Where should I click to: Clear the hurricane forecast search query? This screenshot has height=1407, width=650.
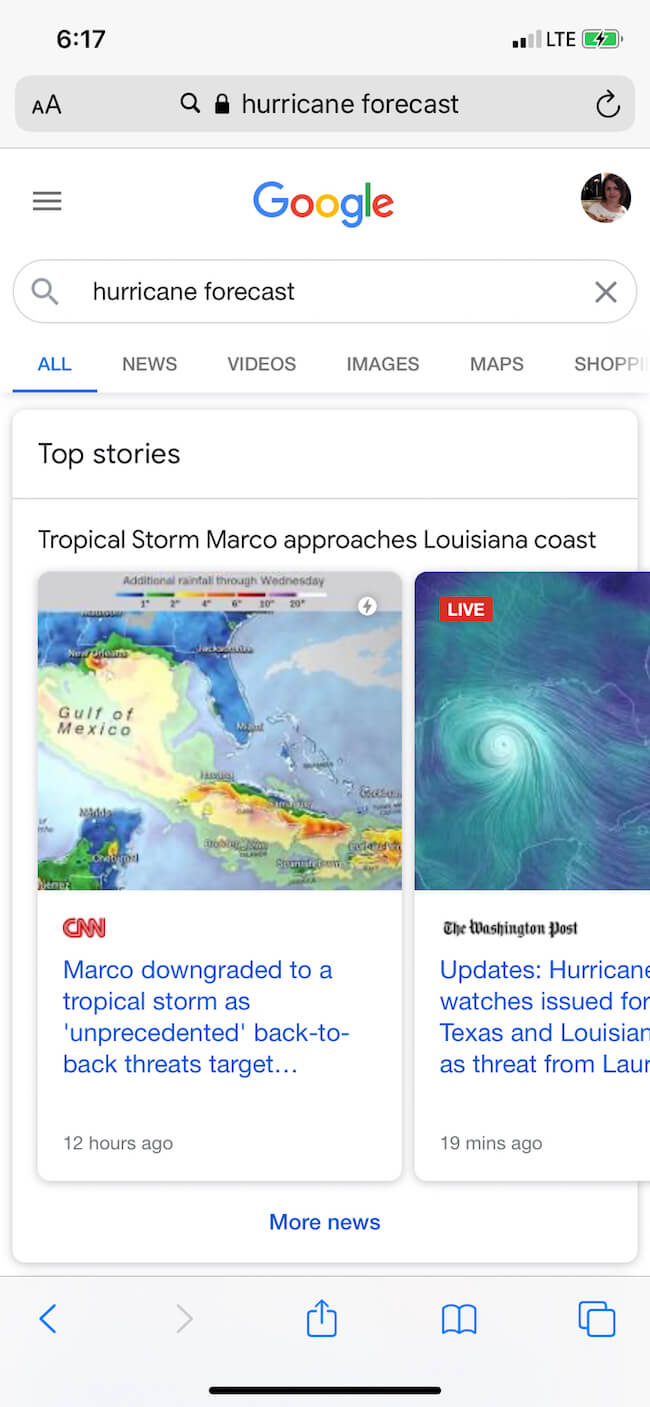tap(605, 292)
